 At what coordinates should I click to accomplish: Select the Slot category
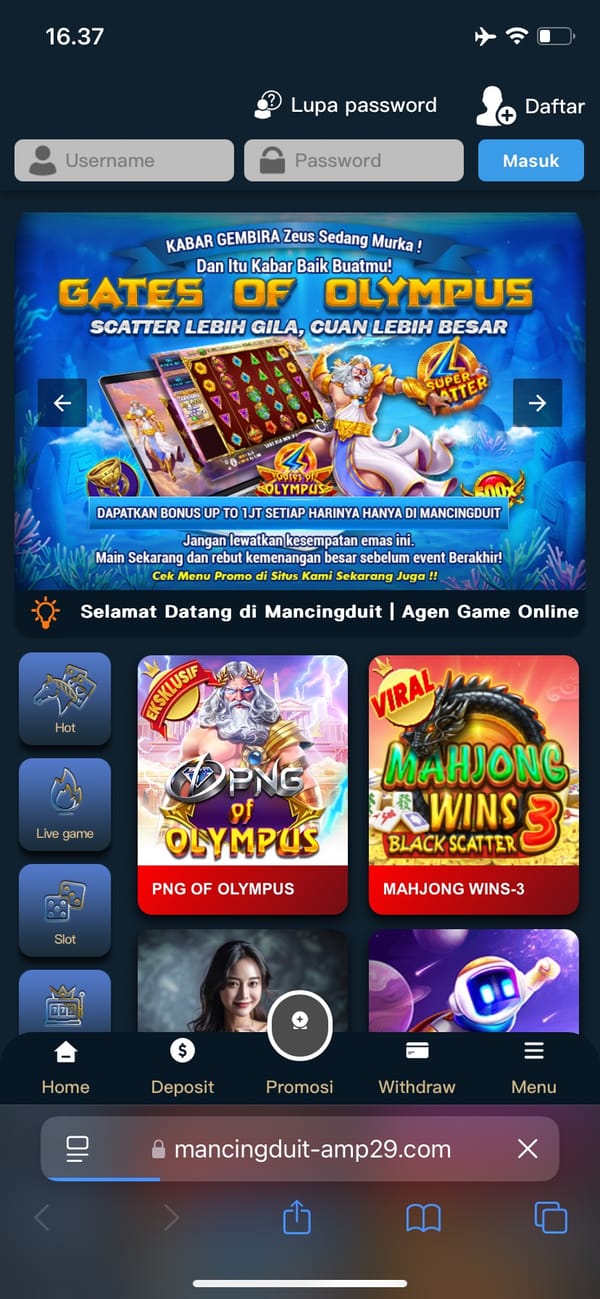point(65,911)
